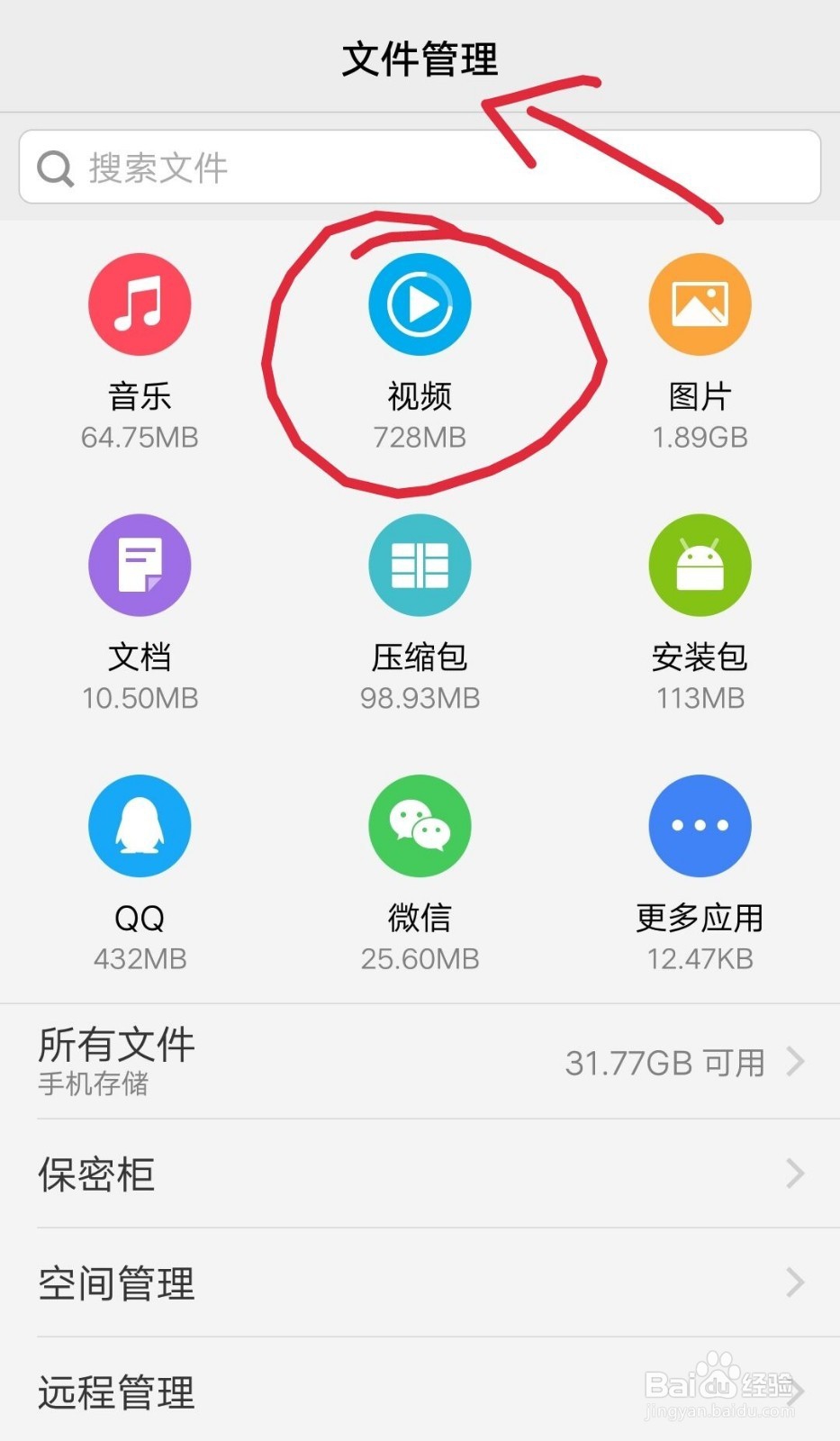Open the 压缩包 (Archives) category icon

(420, 565)
